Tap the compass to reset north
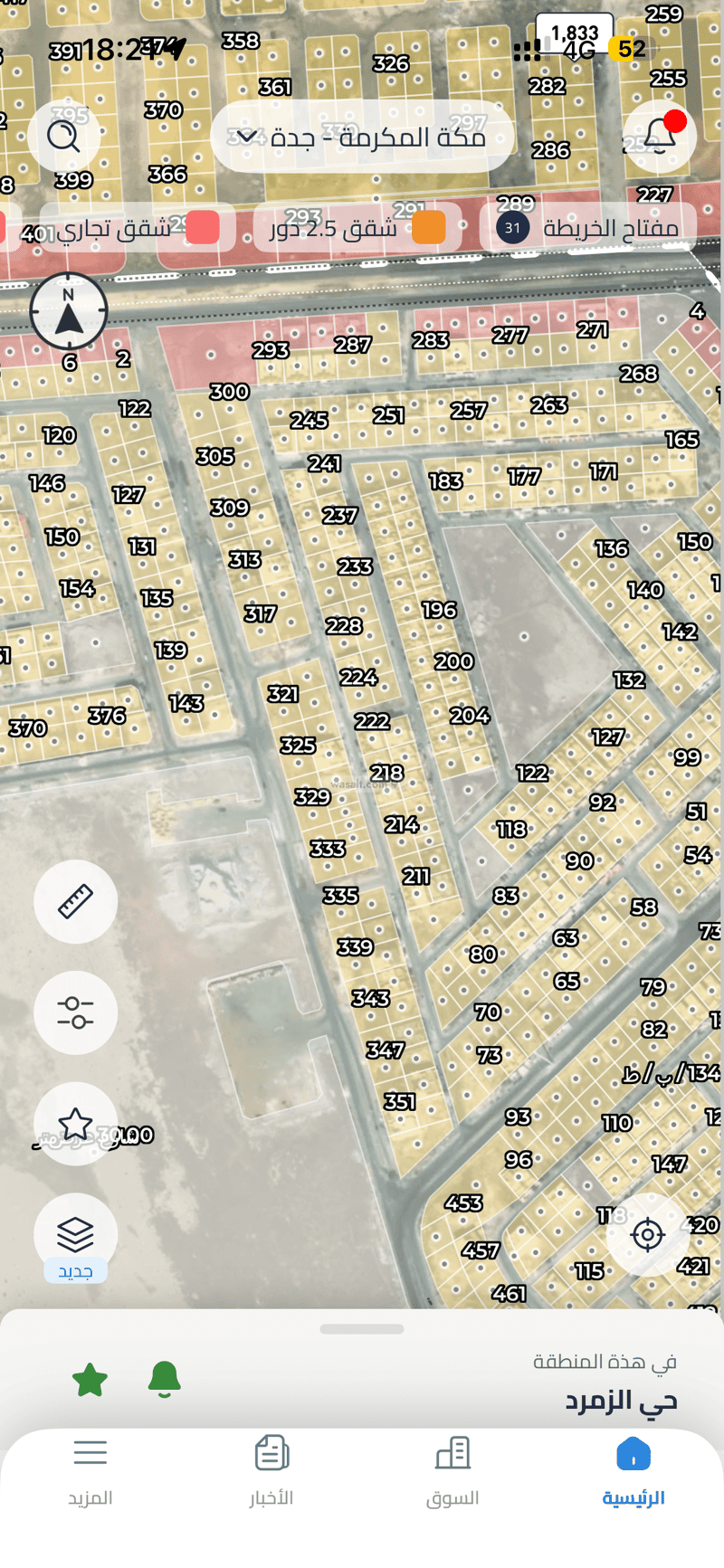Image resolution: width=724 pixels, height=1568 pixels. click(69, 310)
